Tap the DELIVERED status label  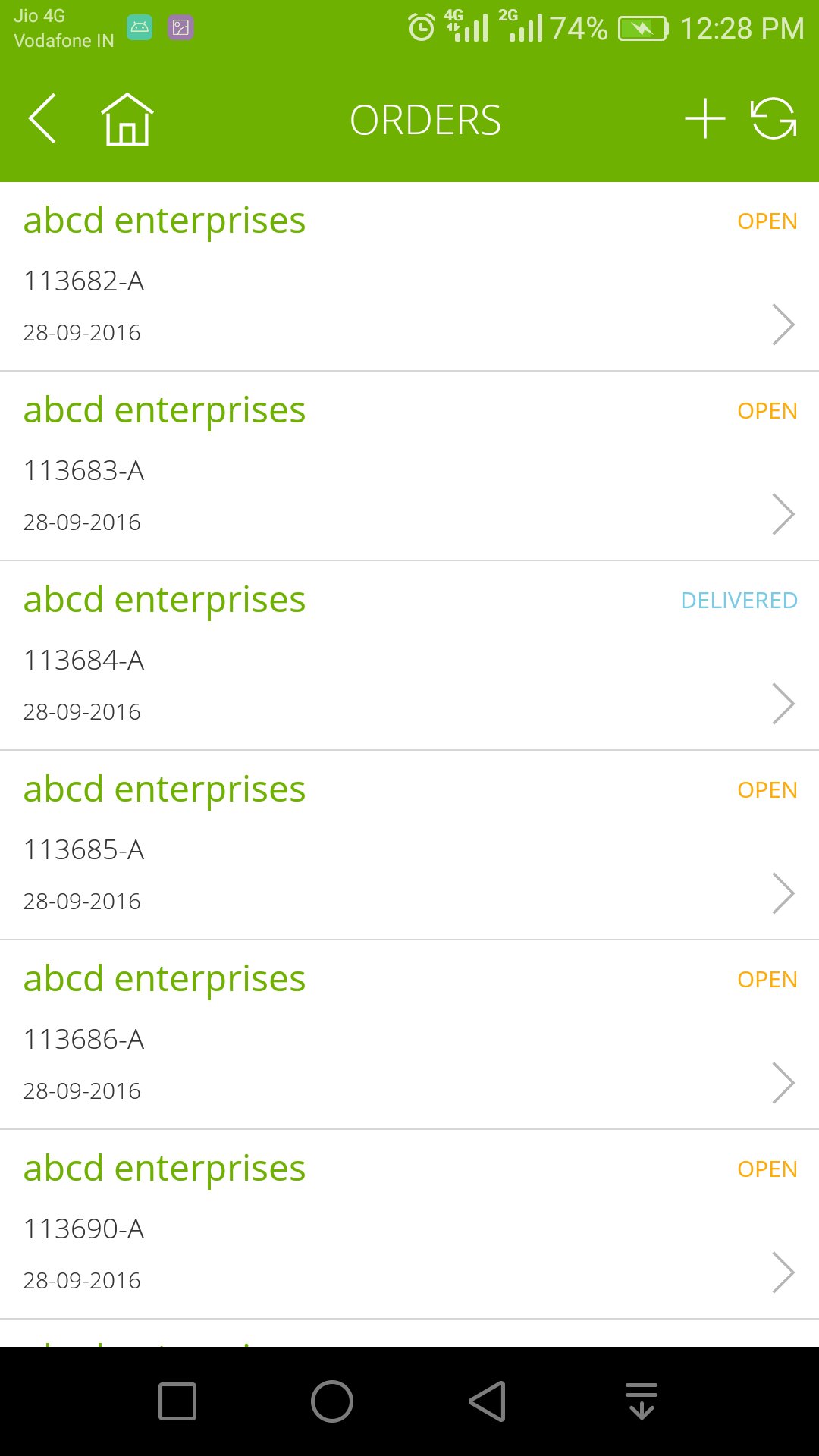739,600
